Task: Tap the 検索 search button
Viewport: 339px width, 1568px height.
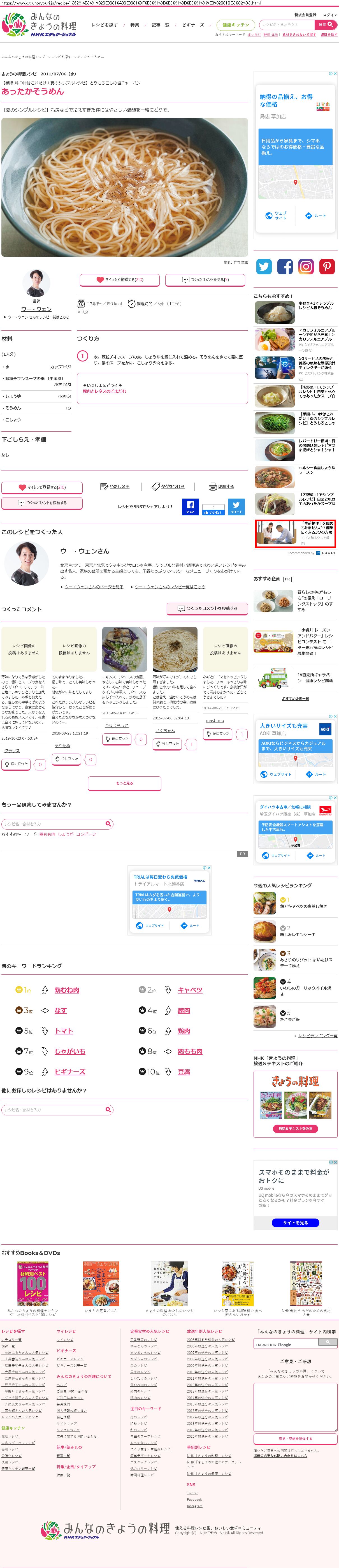Action: pos(326,25)
